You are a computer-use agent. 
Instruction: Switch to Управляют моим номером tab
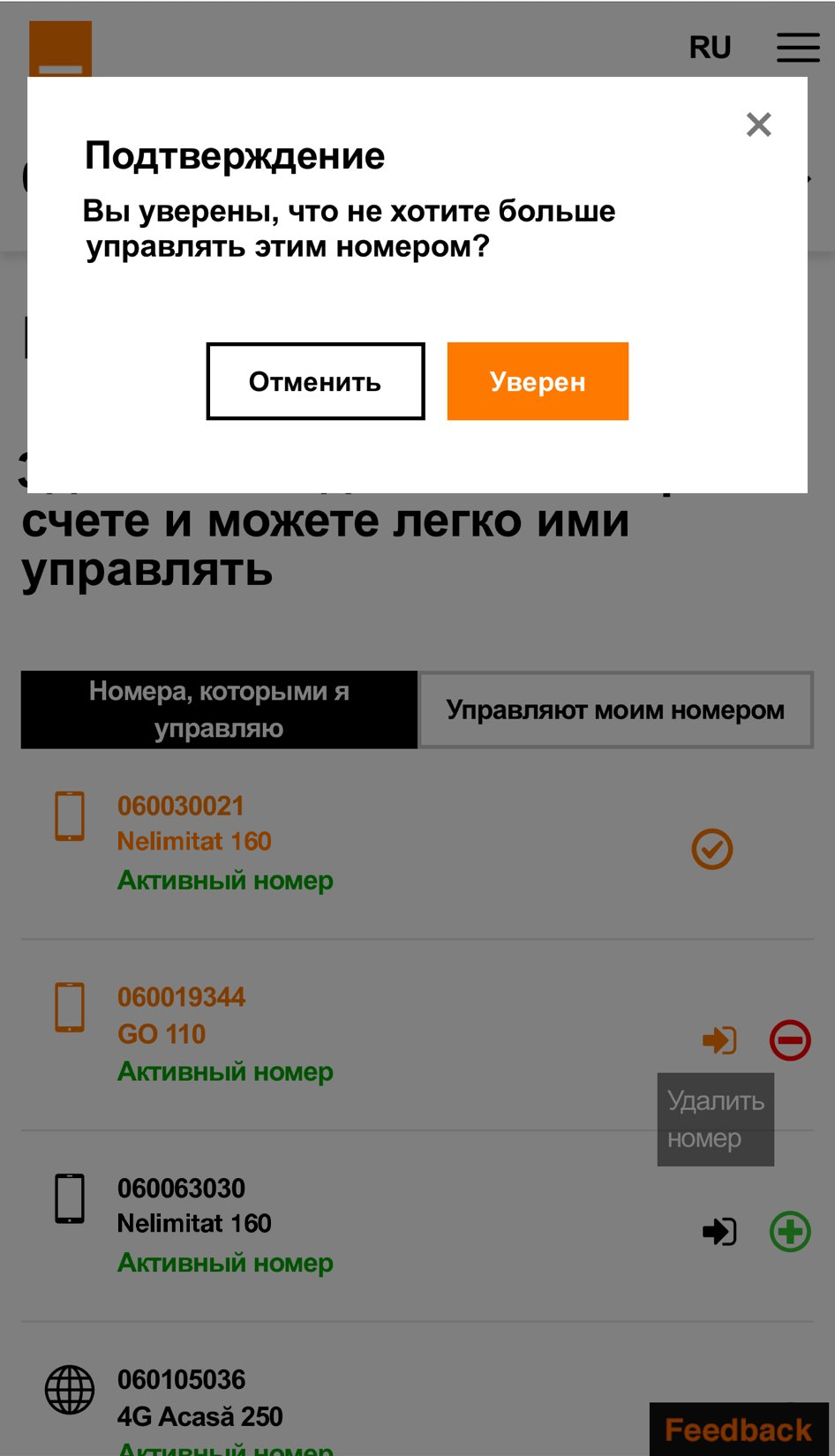[x=615, y=709]
